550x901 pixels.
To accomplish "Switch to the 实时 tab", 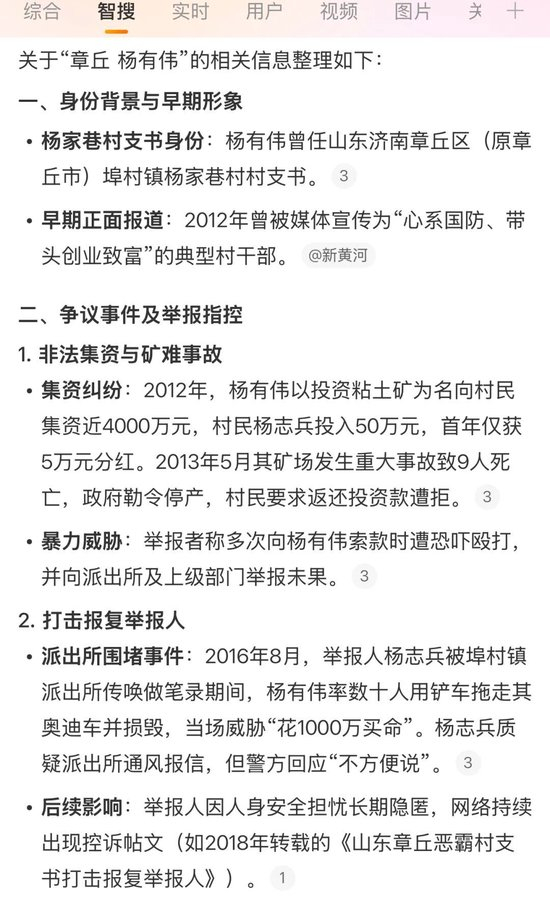I will pos(190,11).
